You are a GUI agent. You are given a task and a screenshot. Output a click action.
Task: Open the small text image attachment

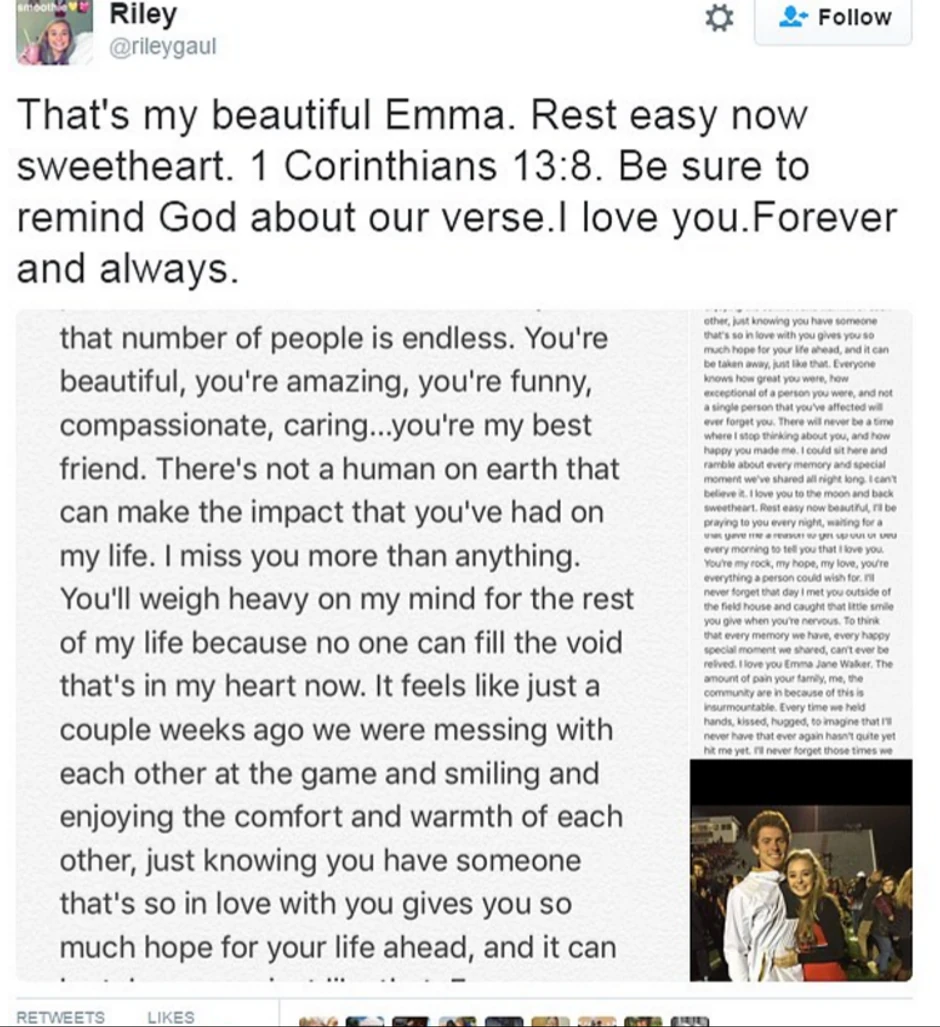[800, 530]
